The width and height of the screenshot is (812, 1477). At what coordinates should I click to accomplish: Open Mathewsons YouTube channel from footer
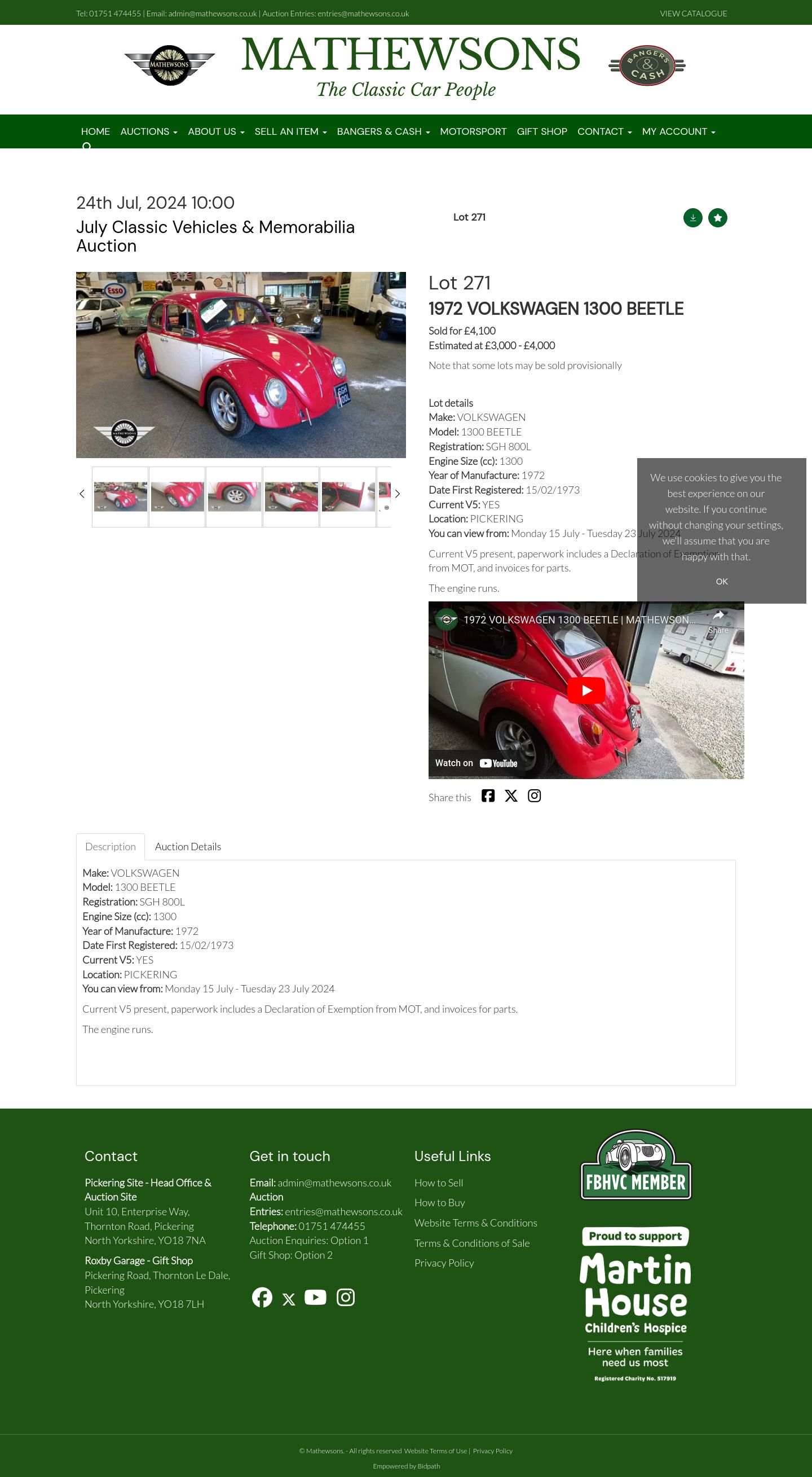tap(315, 1297)
